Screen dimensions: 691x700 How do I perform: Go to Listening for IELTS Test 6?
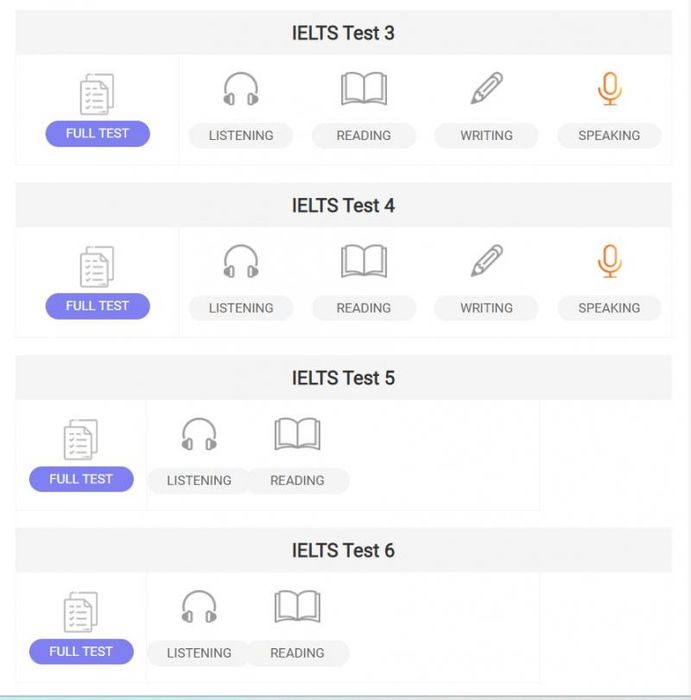[x=198, y=654]
